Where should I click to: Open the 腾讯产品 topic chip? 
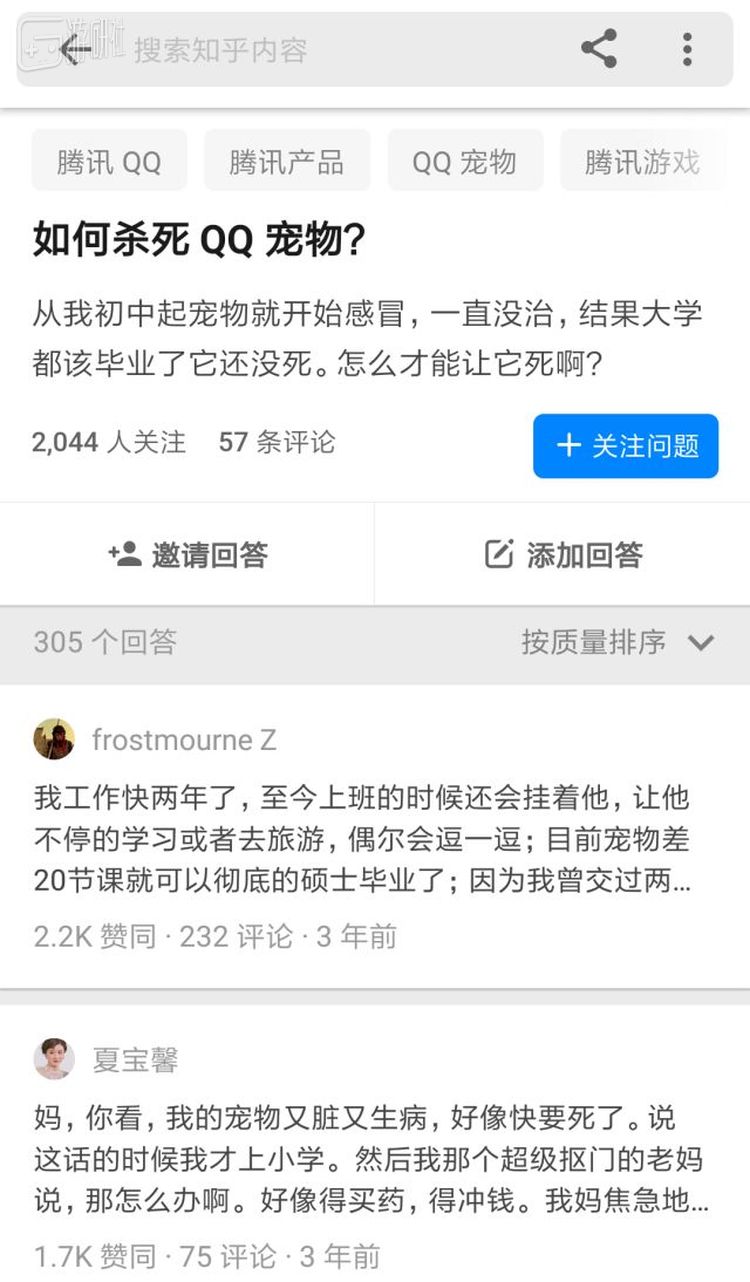pos(287,161)
